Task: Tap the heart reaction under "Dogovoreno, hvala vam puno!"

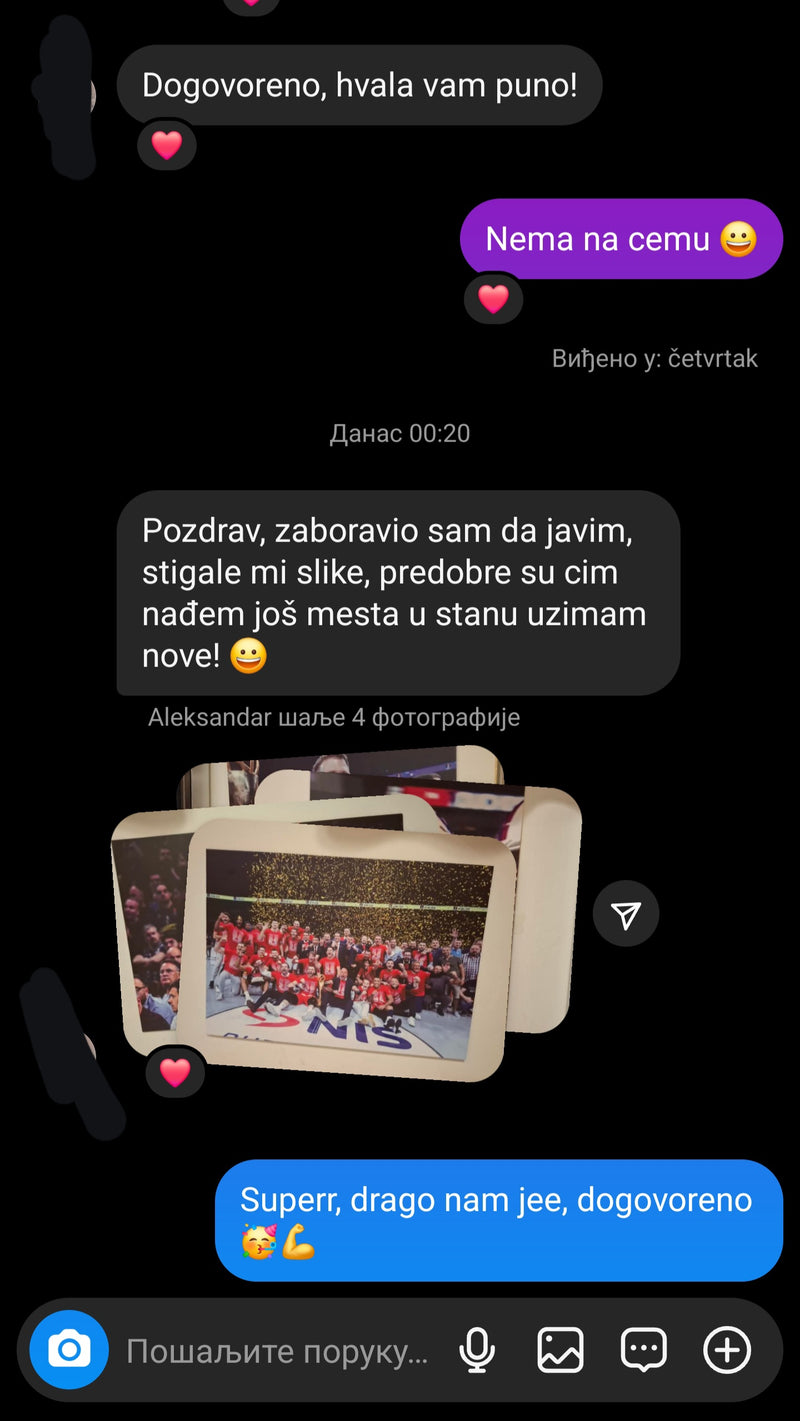Action: pos(167,146)
